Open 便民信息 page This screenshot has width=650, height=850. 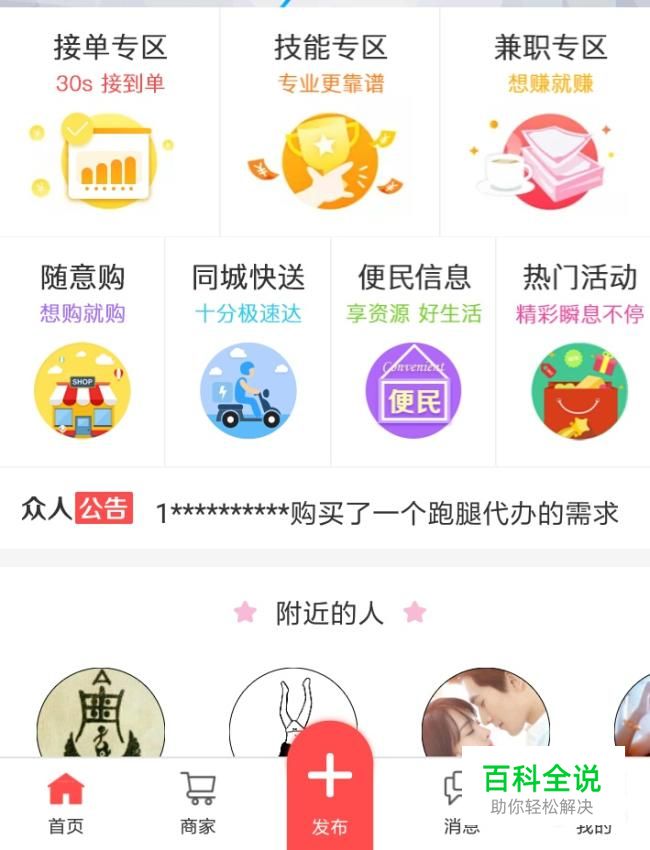(413, 352)
